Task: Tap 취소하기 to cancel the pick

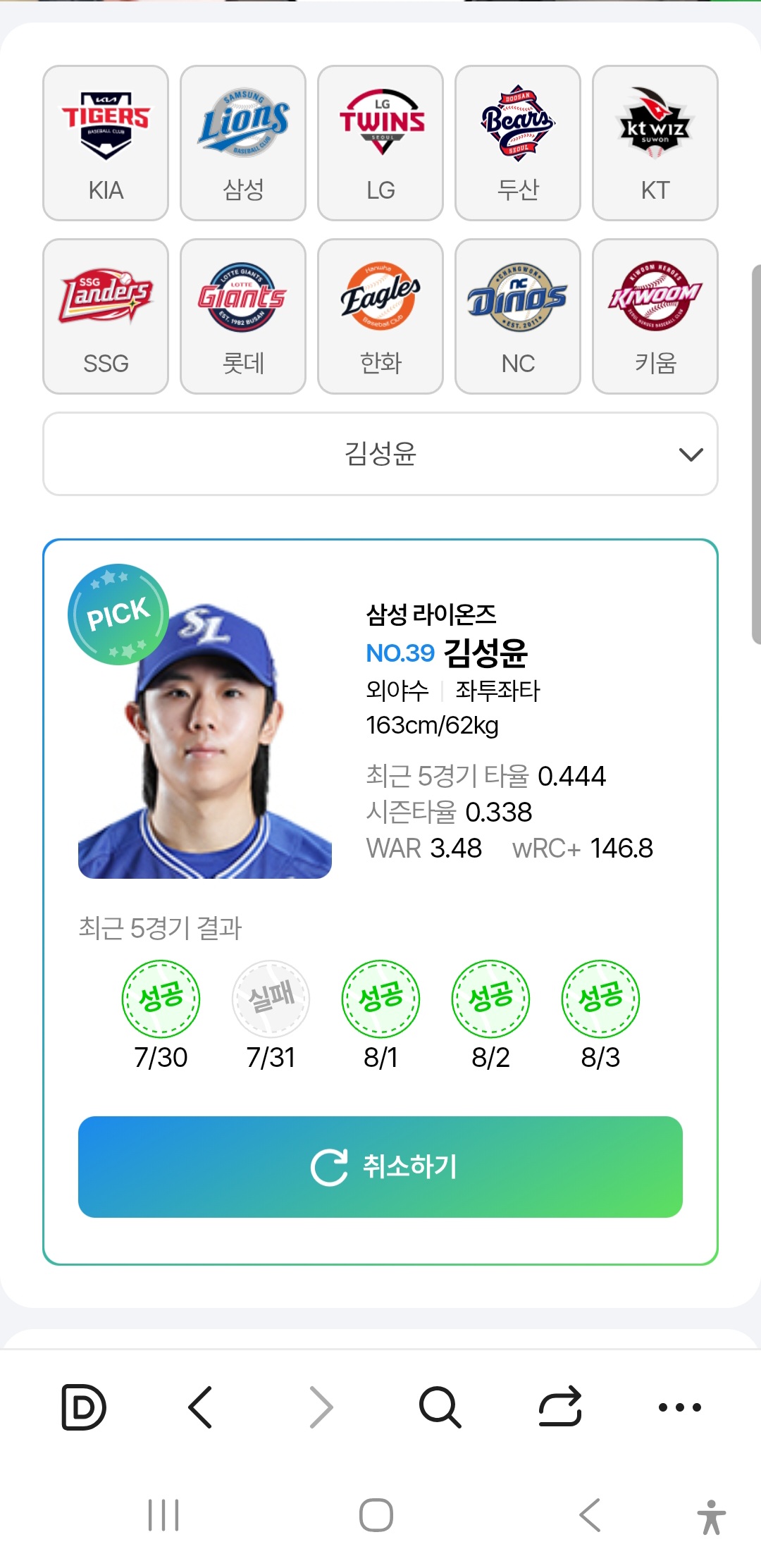Action: coord(380,1167)
